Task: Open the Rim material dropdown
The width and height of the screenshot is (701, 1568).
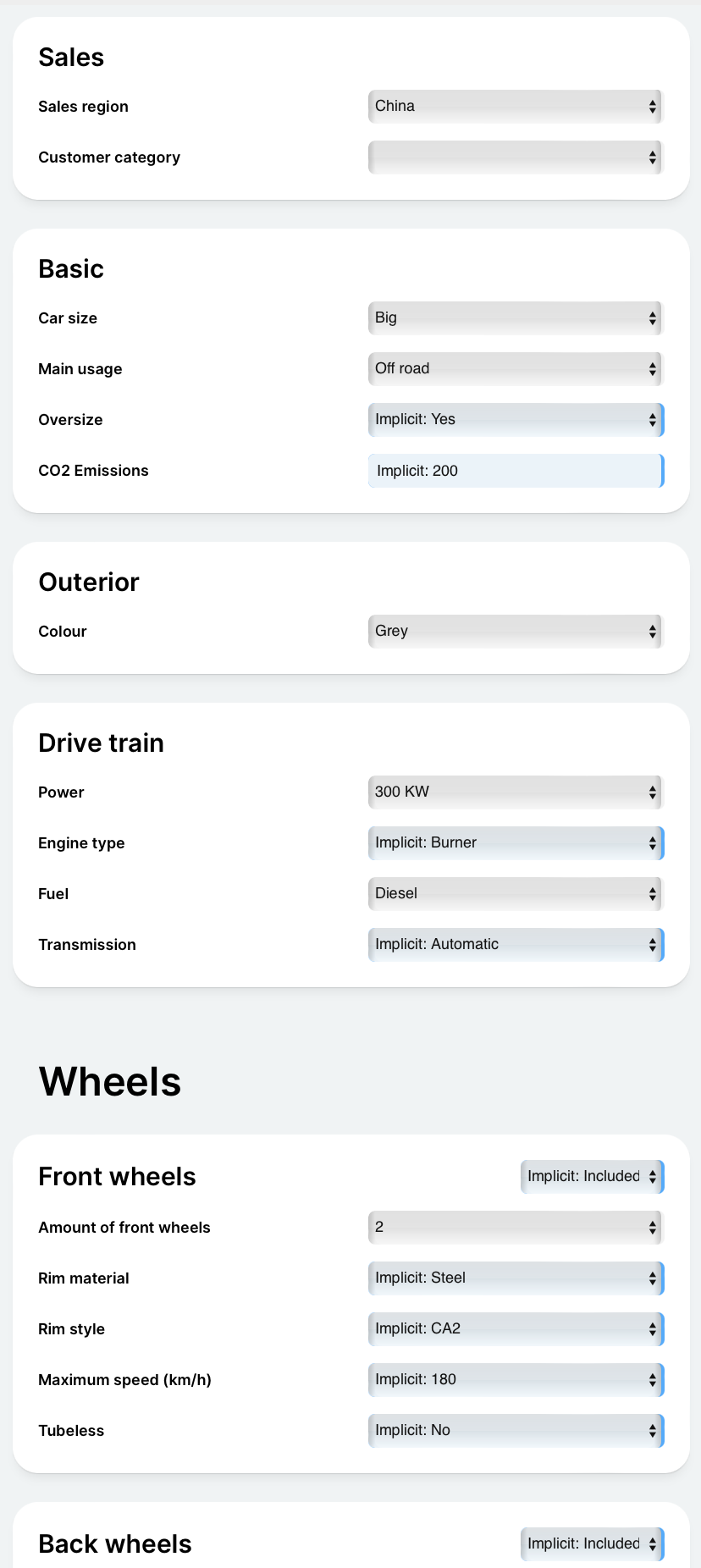Action: [x=516, y=1278]
